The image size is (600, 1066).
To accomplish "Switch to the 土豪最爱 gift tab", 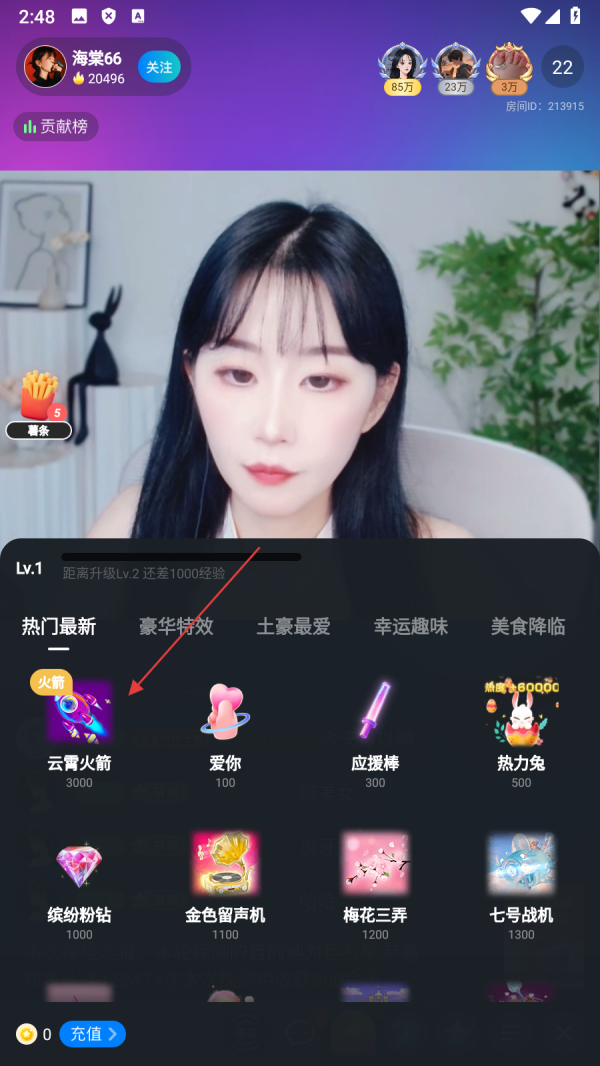I will pos(293,626).
